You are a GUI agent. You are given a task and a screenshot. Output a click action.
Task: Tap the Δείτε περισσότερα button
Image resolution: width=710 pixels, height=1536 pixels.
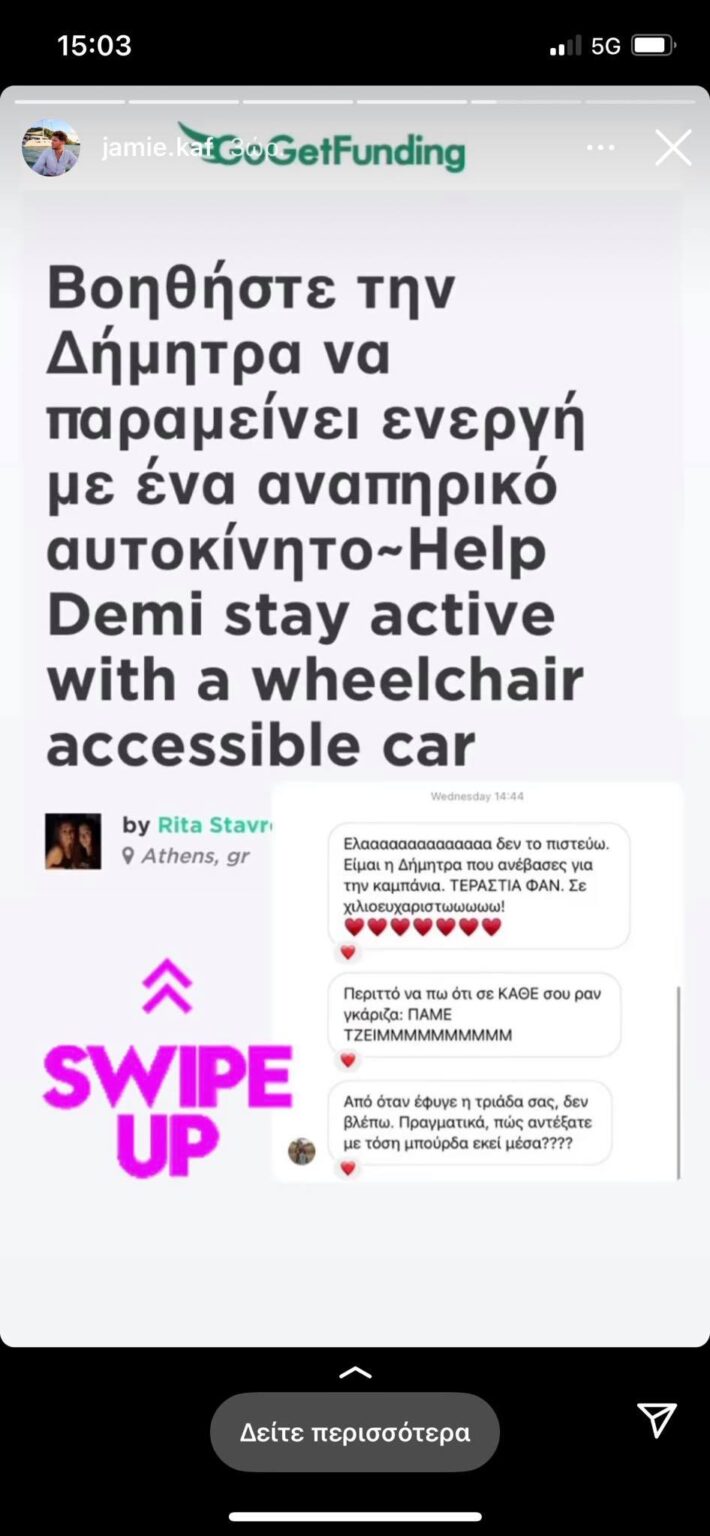pos(354,1432)
